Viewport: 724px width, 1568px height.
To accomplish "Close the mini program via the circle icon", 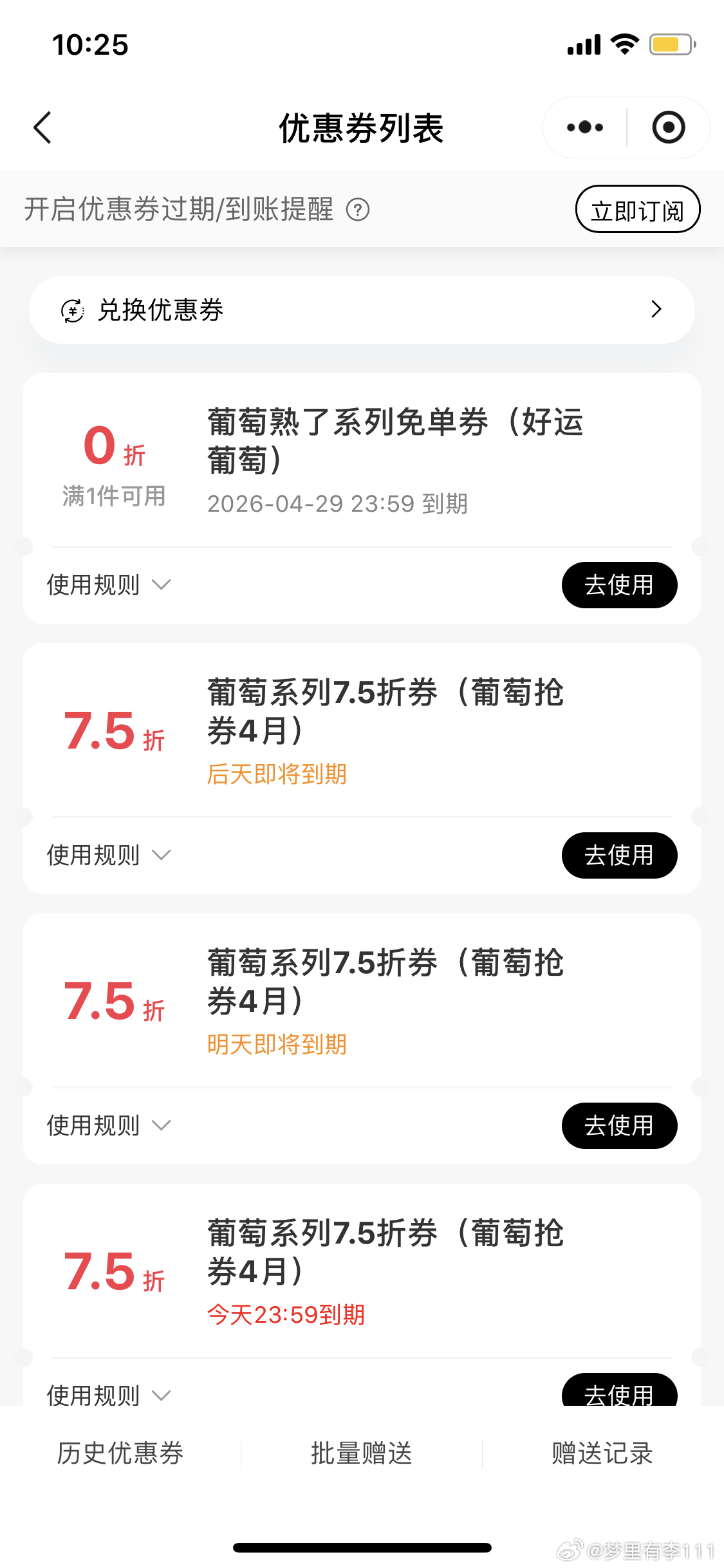I will pyautogui.click(x=668, y=127).
